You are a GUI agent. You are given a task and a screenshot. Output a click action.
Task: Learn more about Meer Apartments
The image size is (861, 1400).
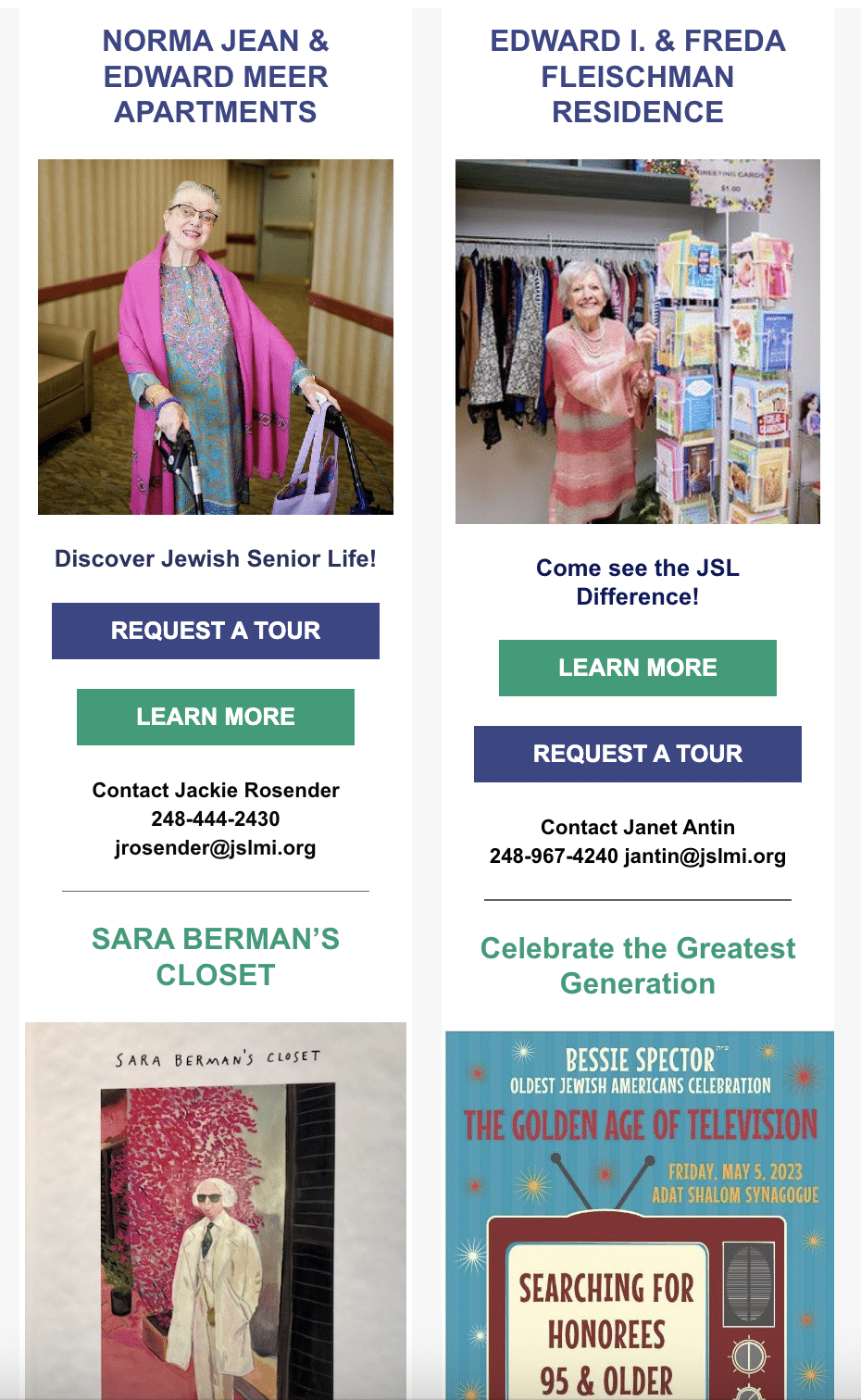click(215, 717)
